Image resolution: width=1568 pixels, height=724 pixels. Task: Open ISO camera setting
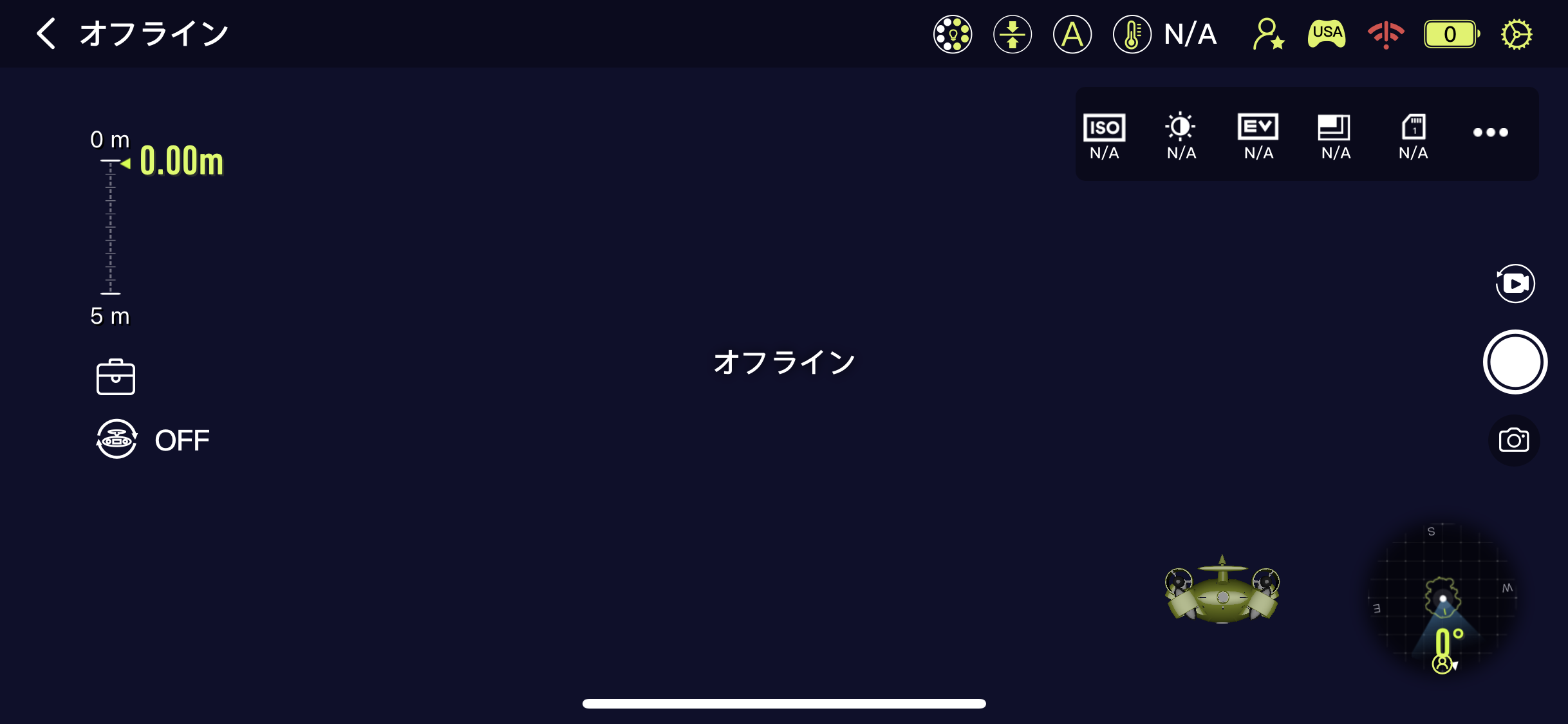[x=1104, y=135]
